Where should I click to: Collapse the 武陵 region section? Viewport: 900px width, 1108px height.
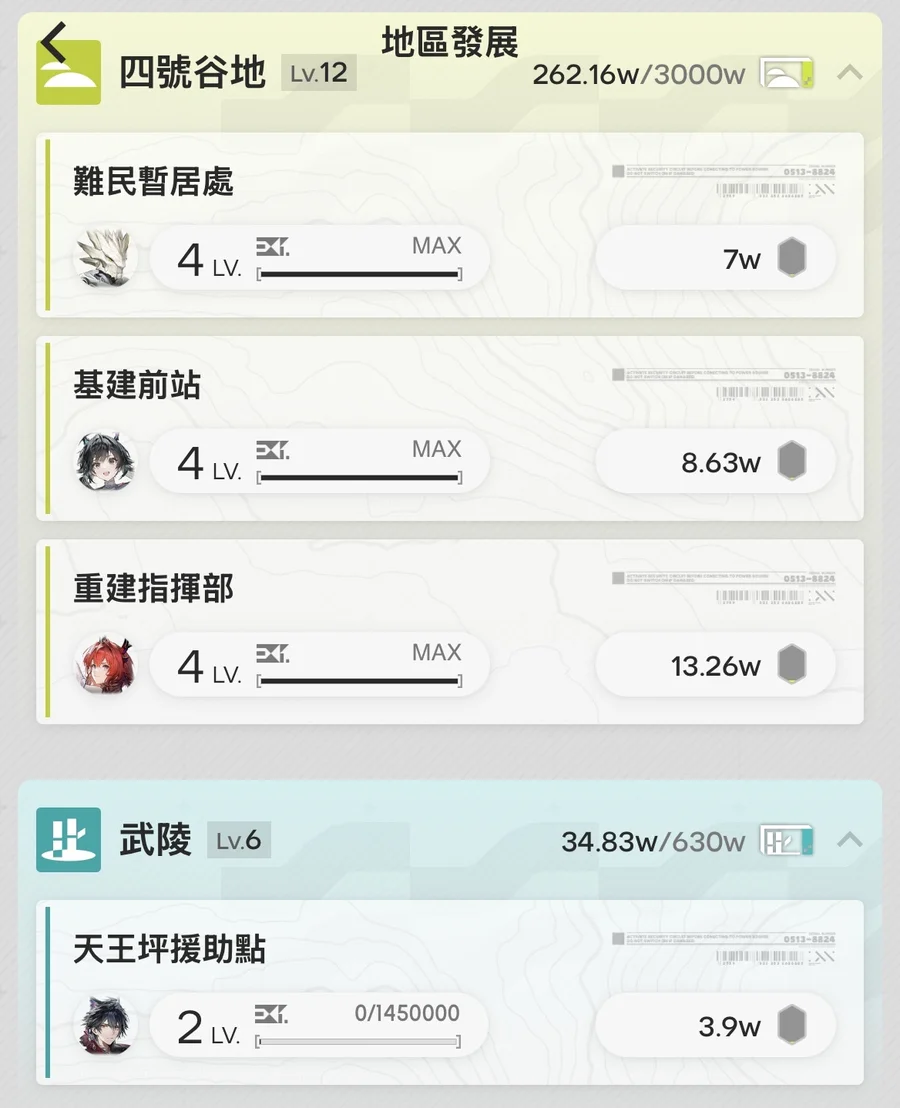tap(849, 840)
